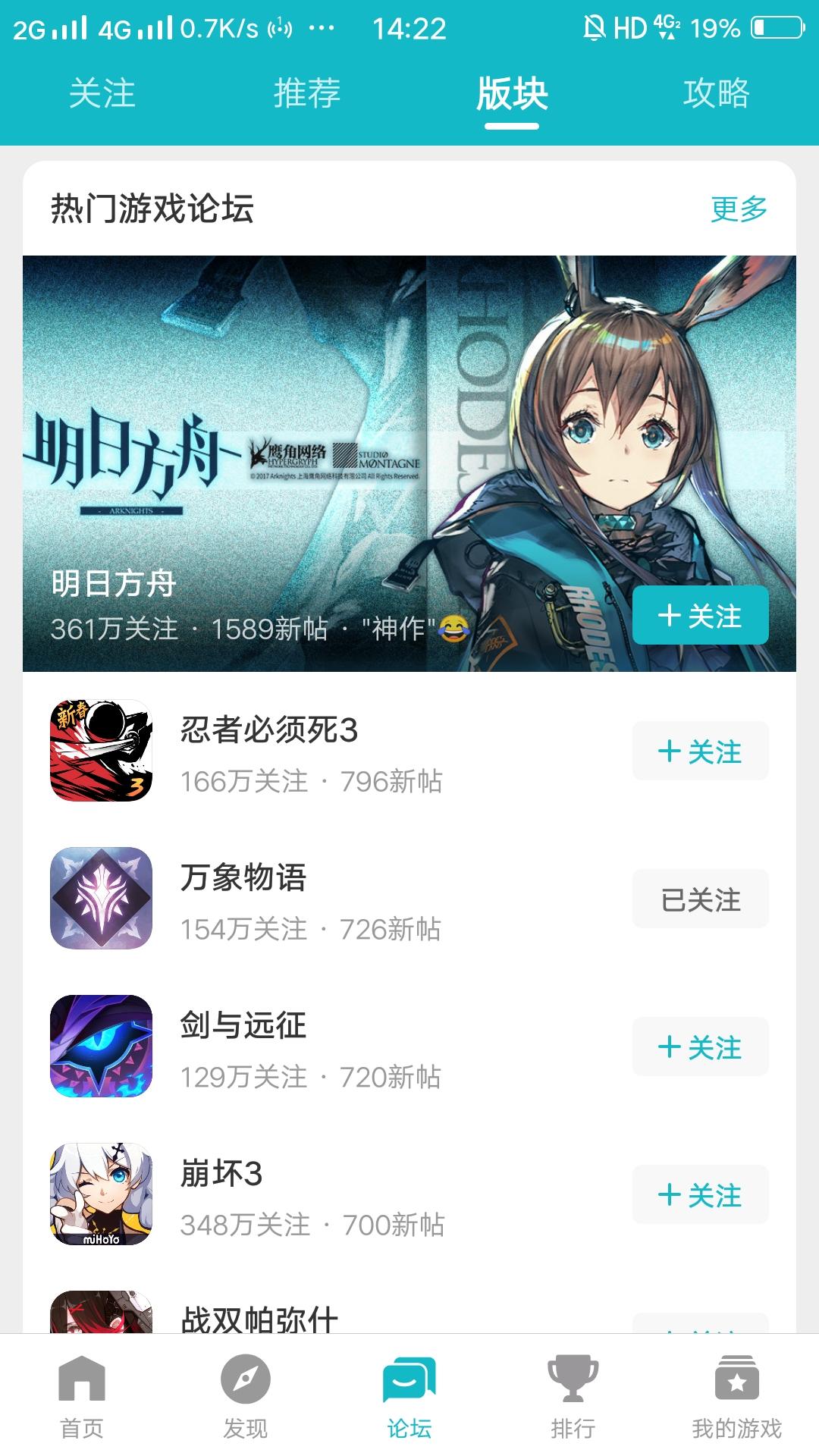
Task: Open the 剑与远征 forum row
Action: 409,1046
